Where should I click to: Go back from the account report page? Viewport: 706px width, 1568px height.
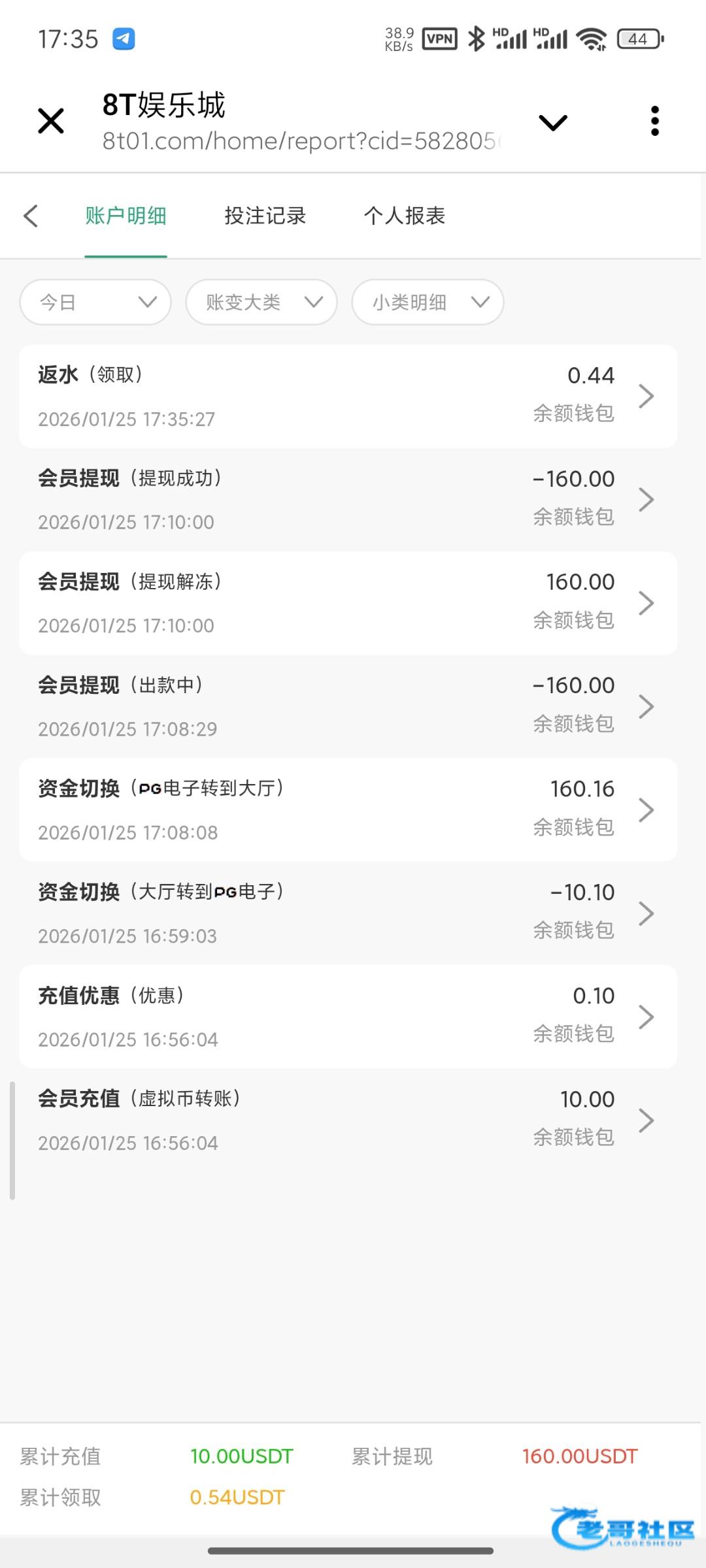coord(31,216)
